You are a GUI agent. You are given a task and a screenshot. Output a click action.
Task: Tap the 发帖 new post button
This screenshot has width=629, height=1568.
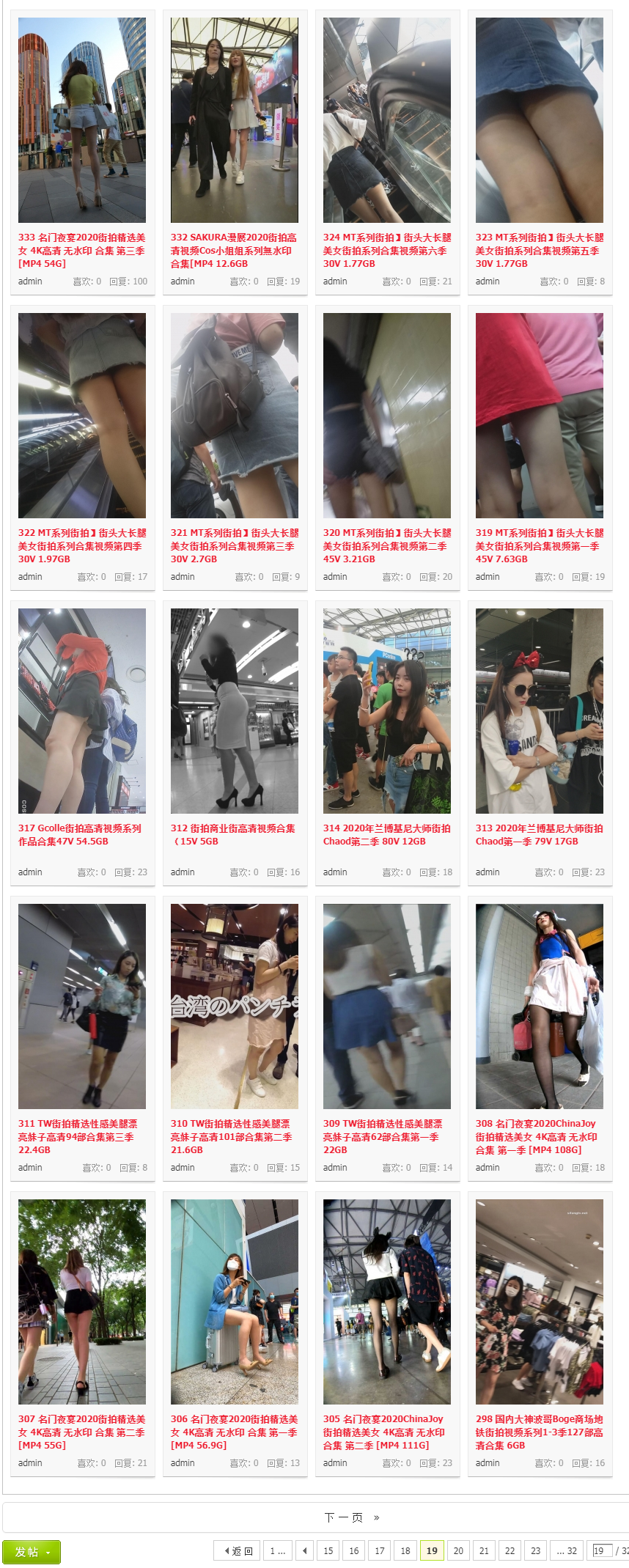point(32,1552)
